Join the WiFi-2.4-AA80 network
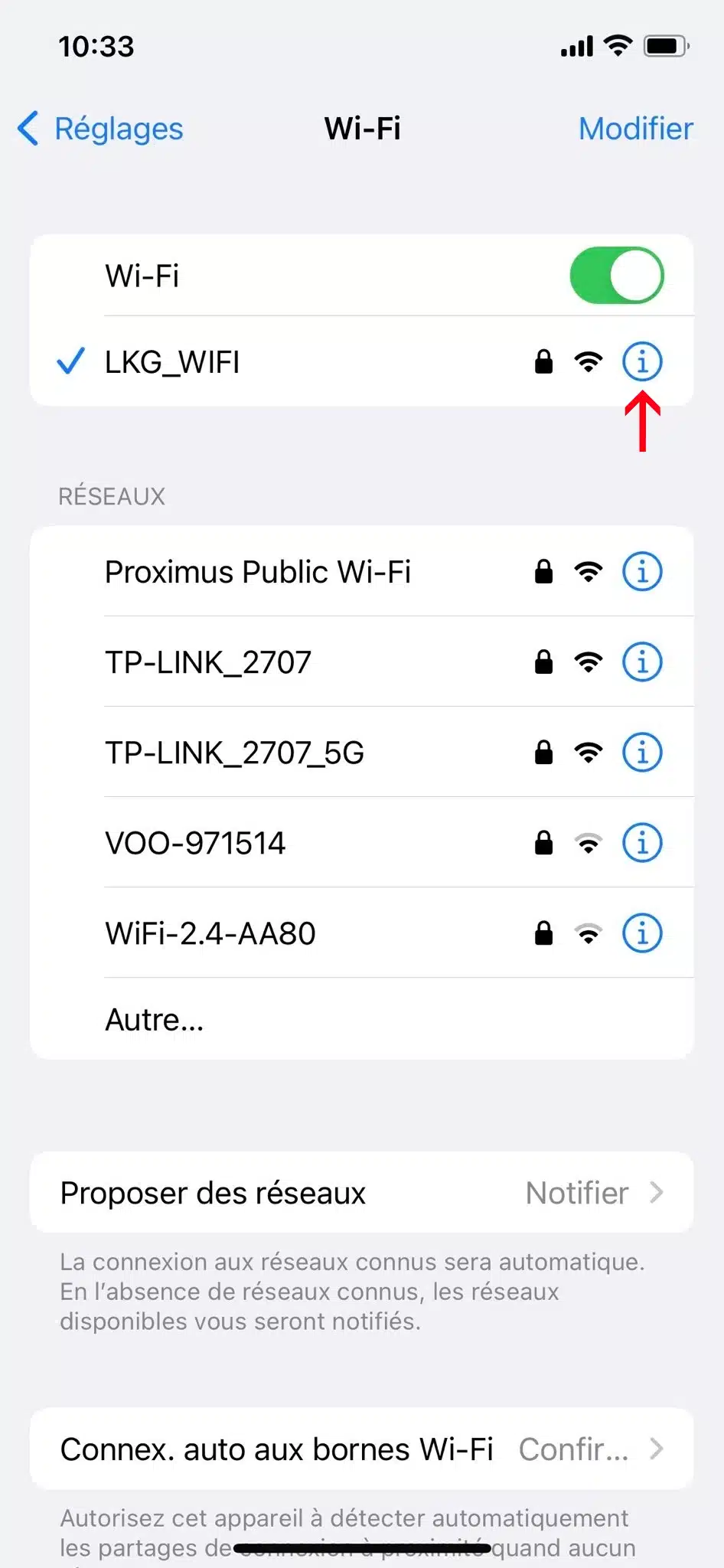The height and width of the screenshot is (1568, 724). pos(210,933)
